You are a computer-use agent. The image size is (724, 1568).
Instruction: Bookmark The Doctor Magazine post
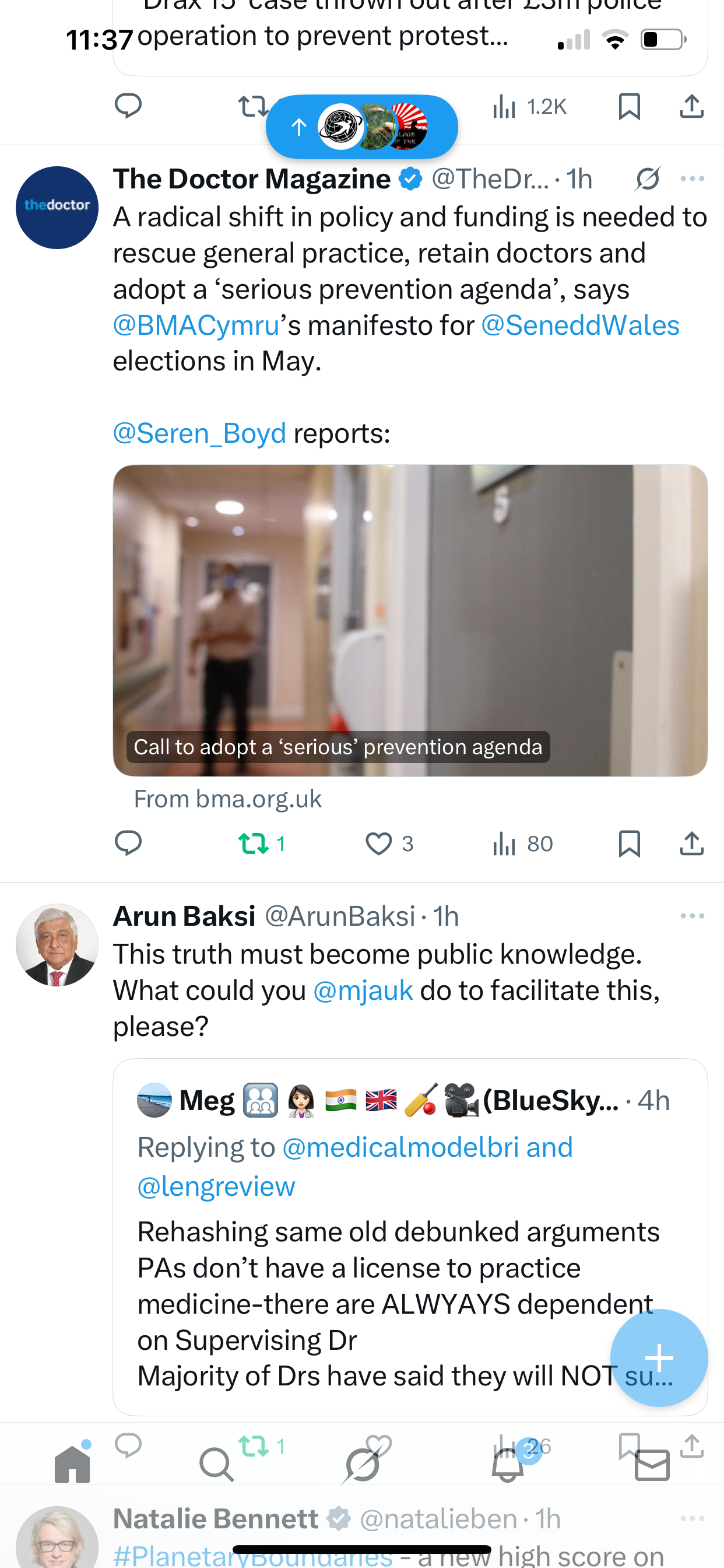click(629, 843)
